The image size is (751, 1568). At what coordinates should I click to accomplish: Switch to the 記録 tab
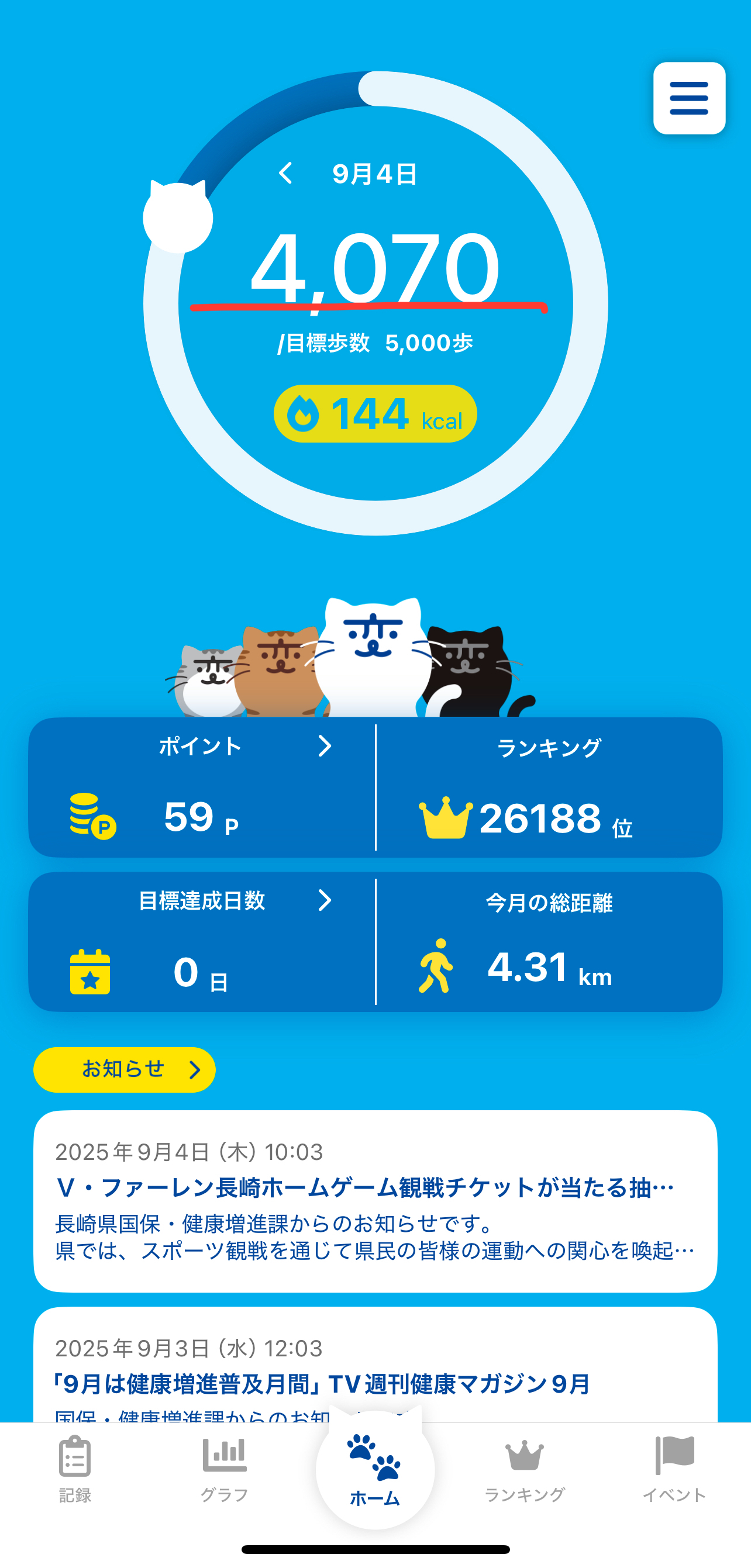(x=75, y=1469)
